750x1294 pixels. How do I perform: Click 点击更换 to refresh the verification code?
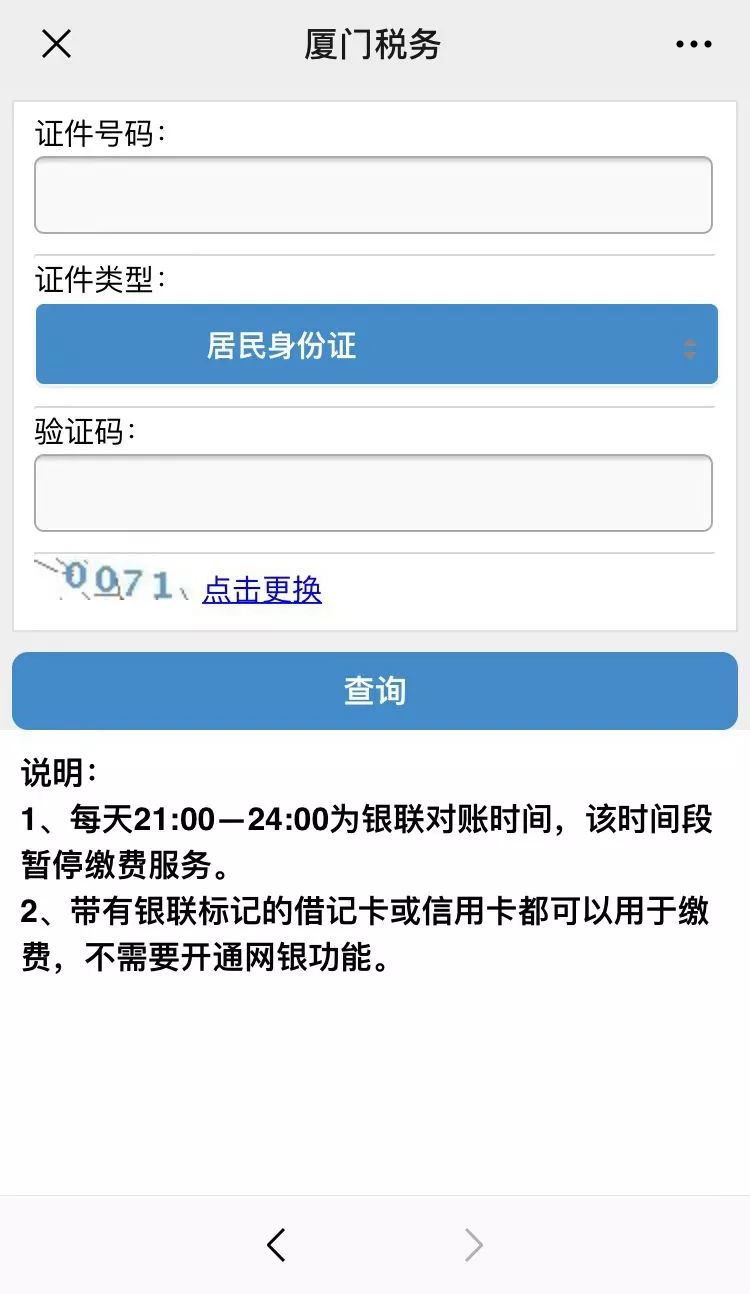[263, 590]
